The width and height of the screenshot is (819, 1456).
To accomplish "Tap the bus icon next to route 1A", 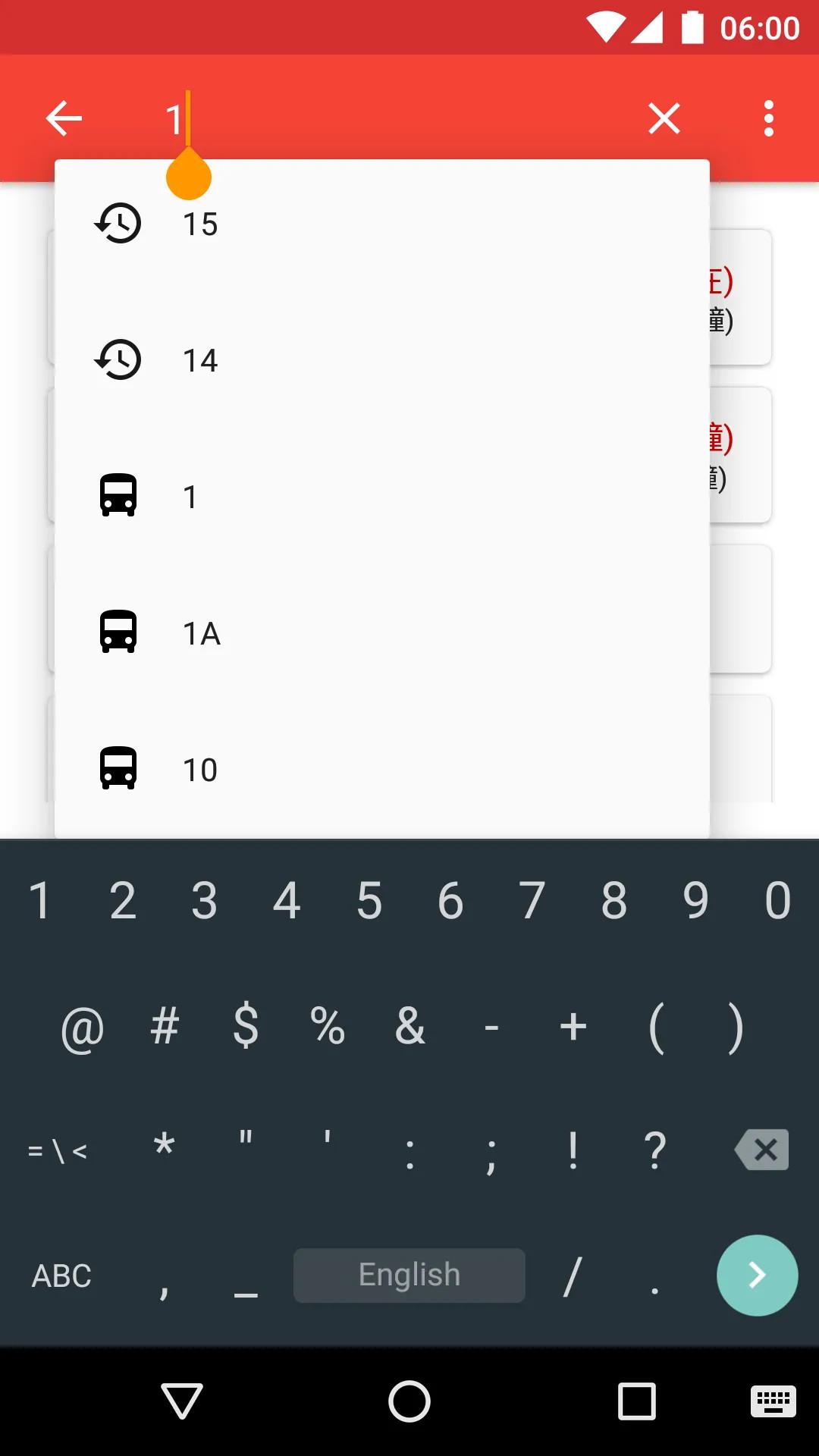I will click(118, 632).
